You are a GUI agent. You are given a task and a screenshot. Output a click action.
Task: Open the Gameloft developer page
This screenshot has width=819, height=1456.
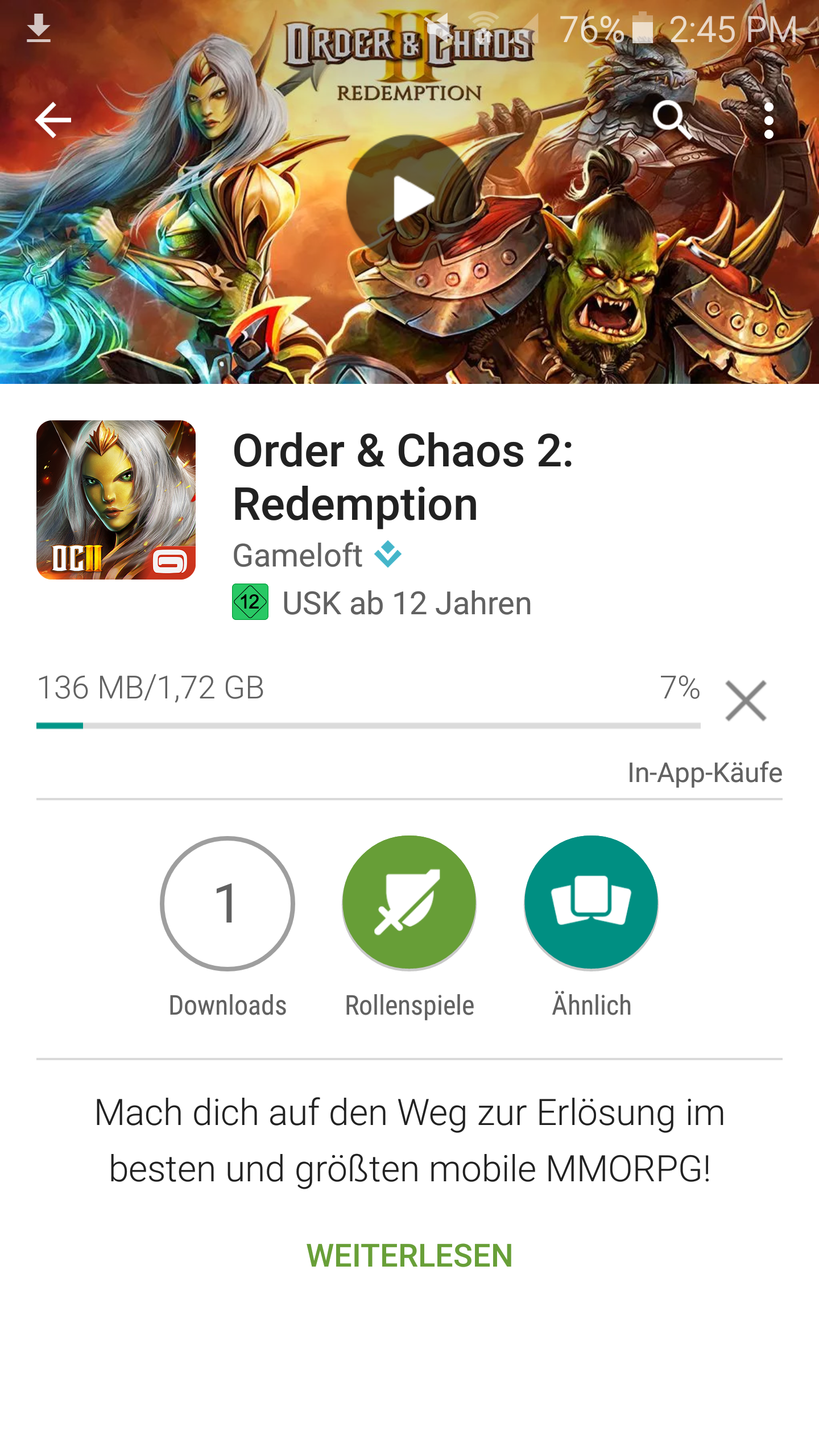coord(298,555)
